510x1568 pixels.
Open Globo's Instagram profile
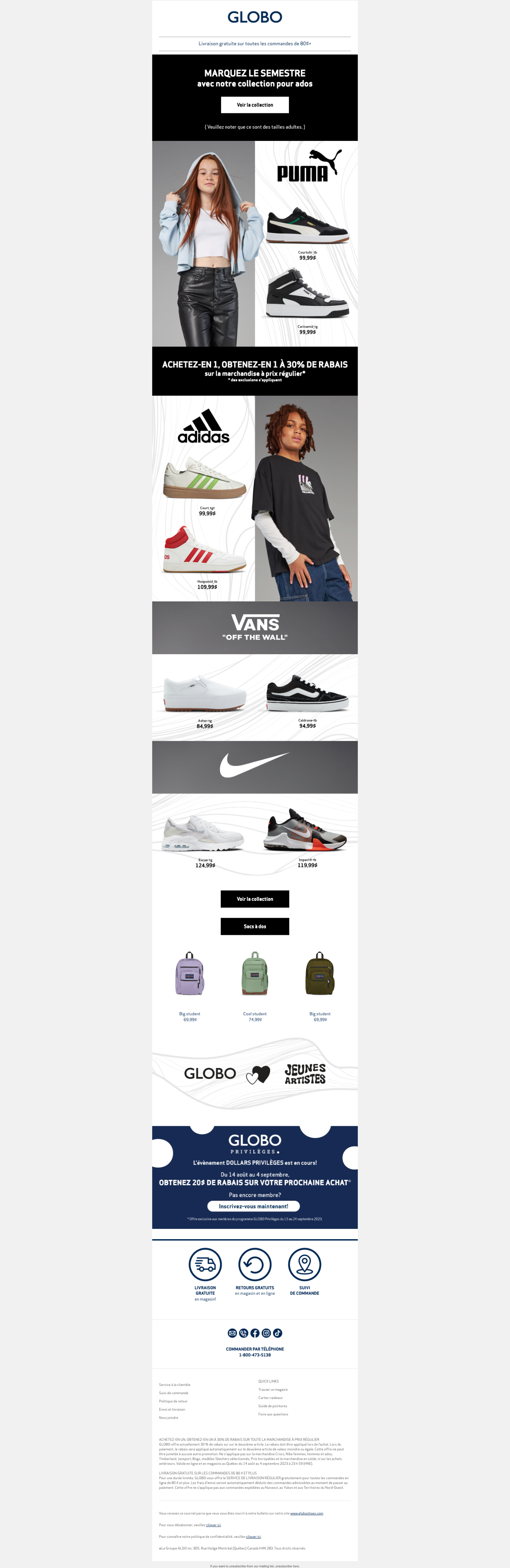click(x=266, y=1333)
